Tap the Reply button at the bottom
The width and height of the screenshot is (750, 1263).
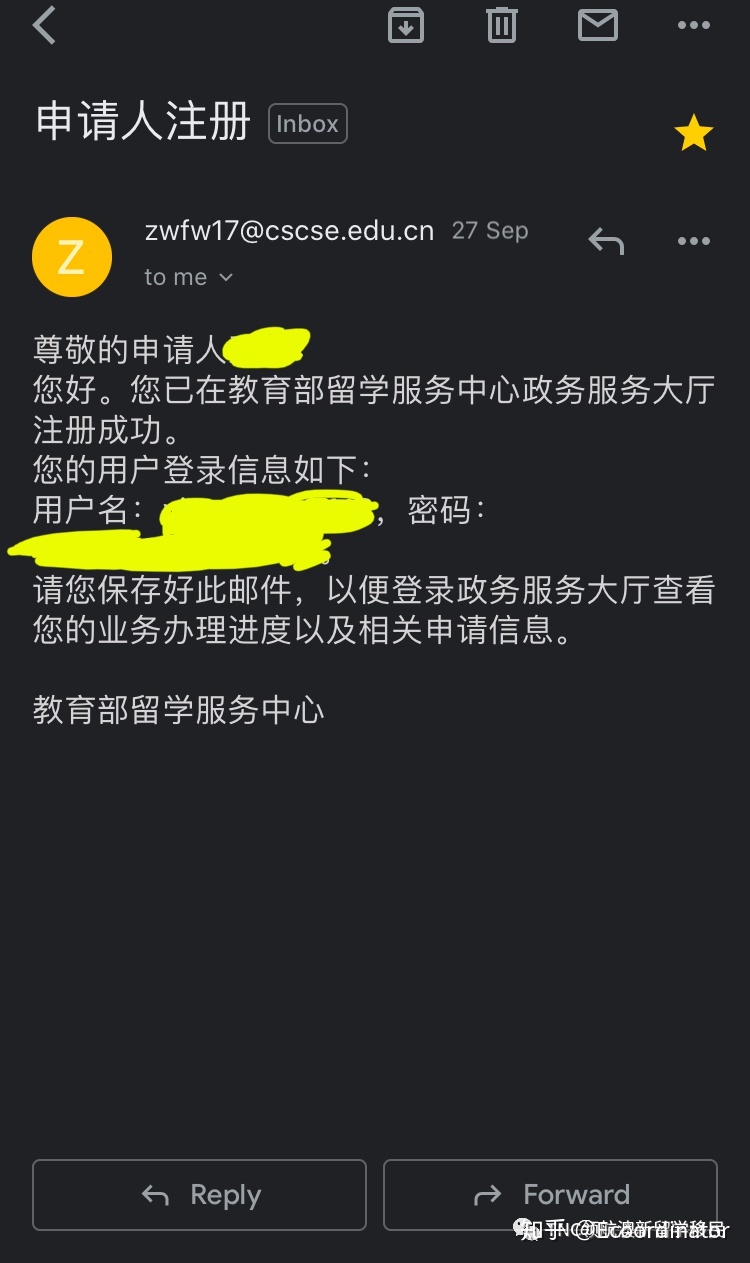pyautogui.click(x=200, y=1194)
